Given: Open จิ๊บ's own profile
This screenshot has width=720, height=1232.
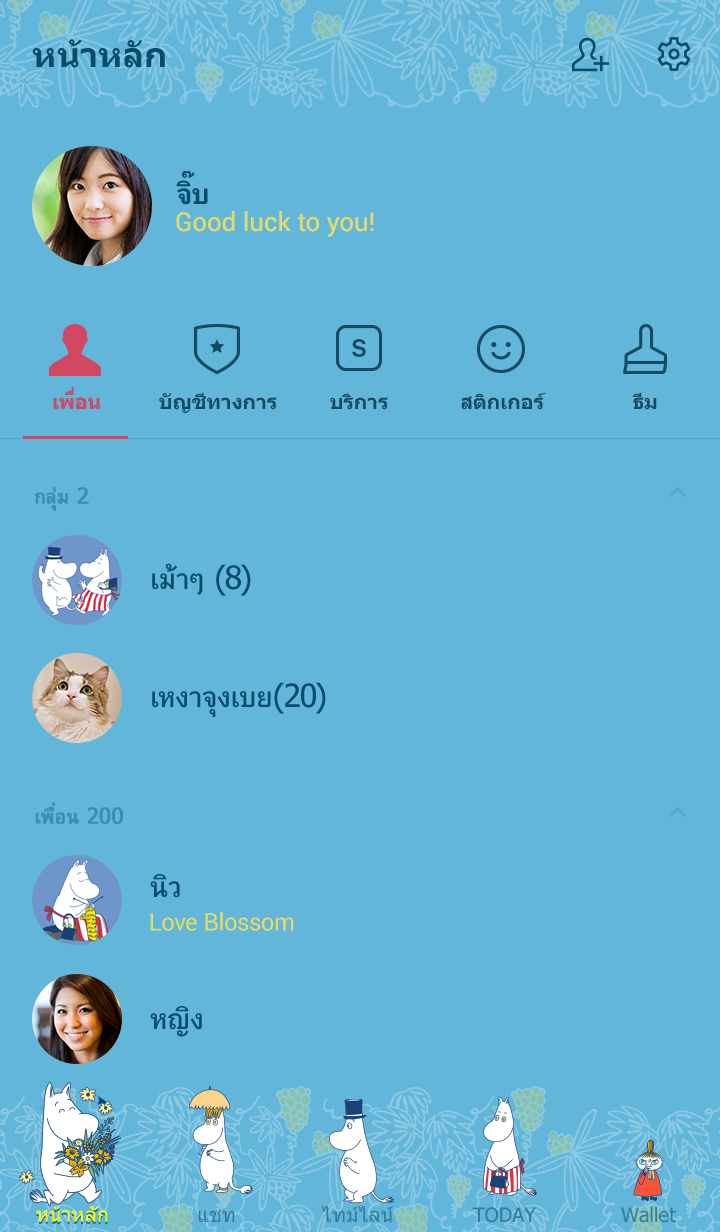Looking at the screenshot, I should pos(92,206).
